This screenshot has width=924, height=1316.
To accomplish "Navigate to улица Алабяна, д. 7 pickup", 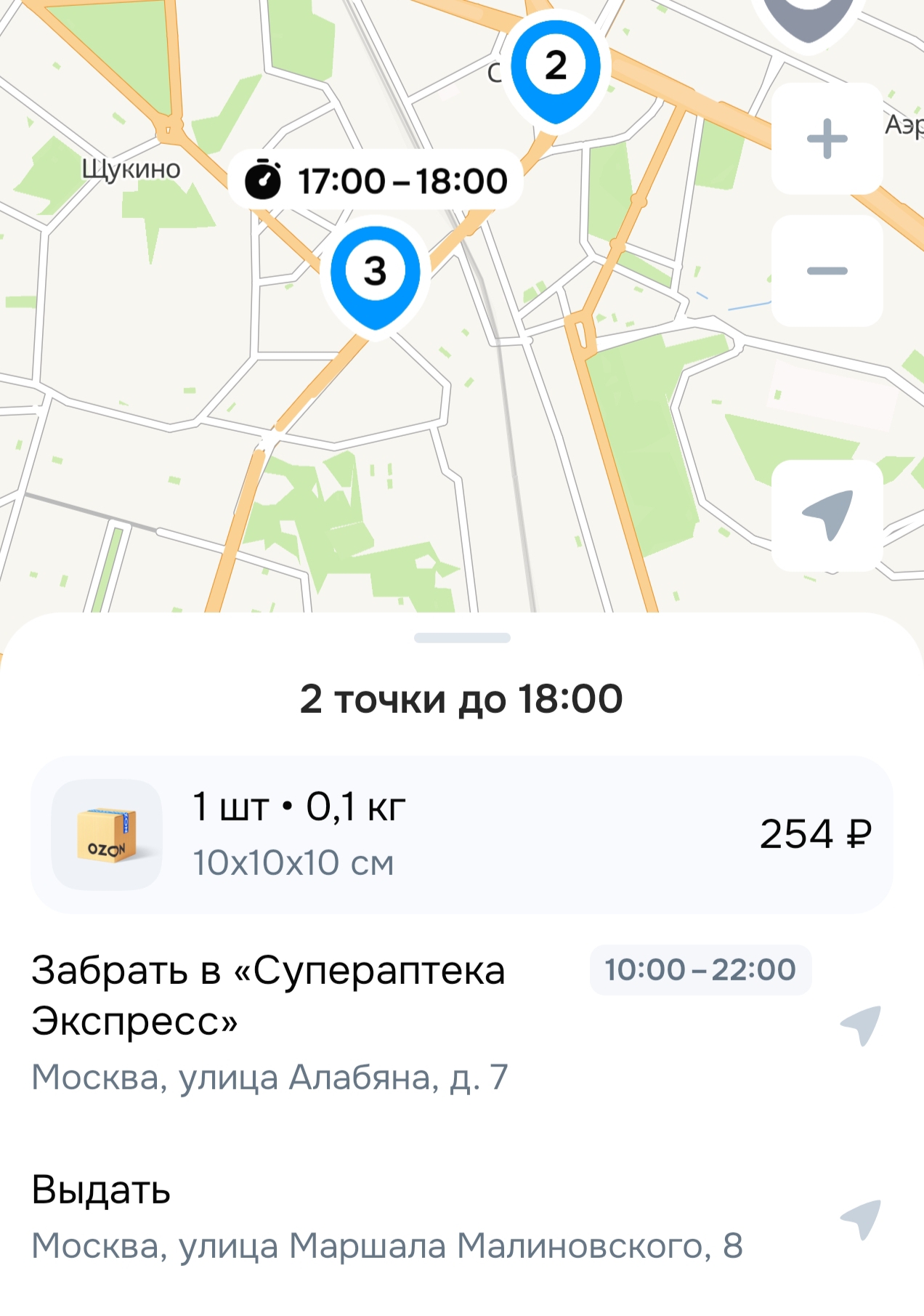I will pos(860,1025).
